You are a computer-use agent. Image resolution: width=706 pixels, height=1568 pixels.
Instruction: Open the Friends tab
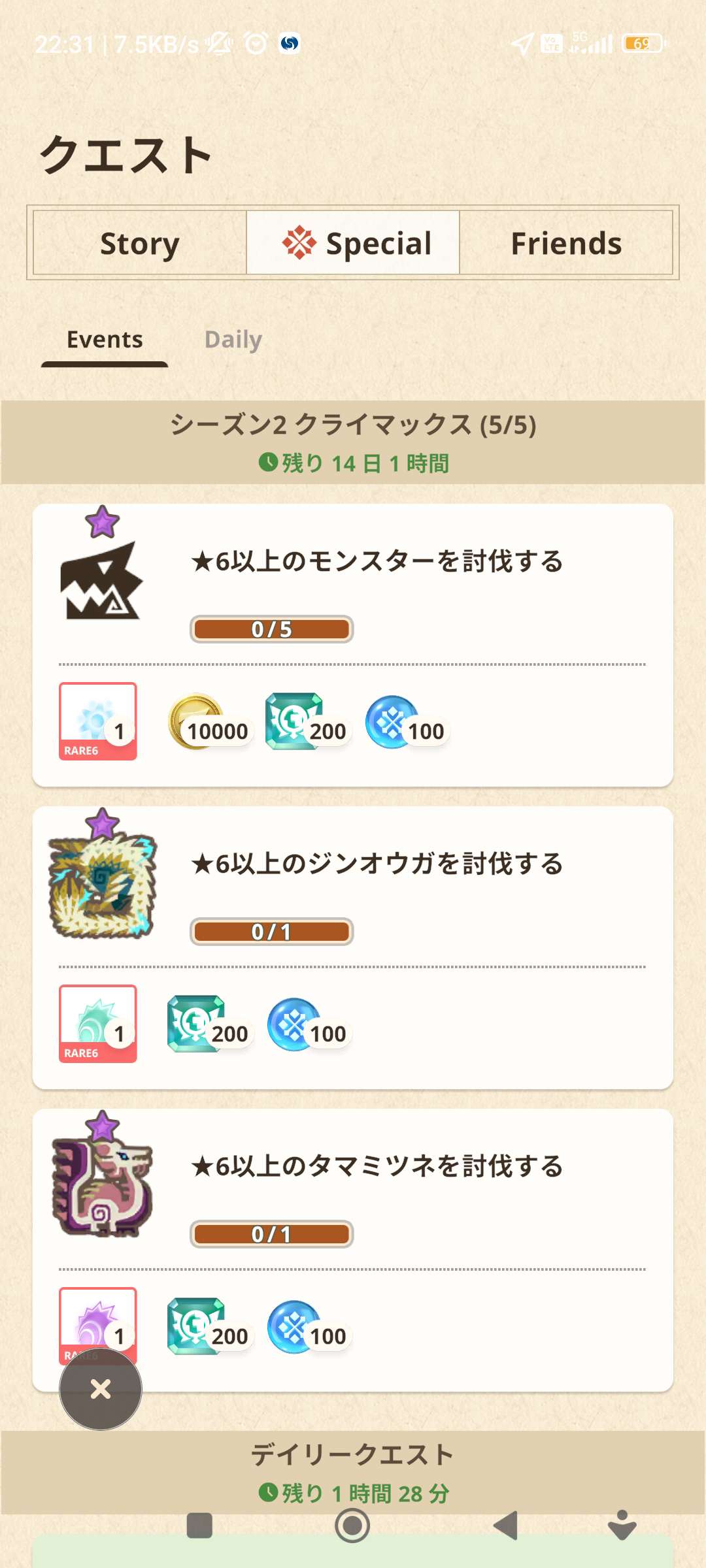pos(566,243)
